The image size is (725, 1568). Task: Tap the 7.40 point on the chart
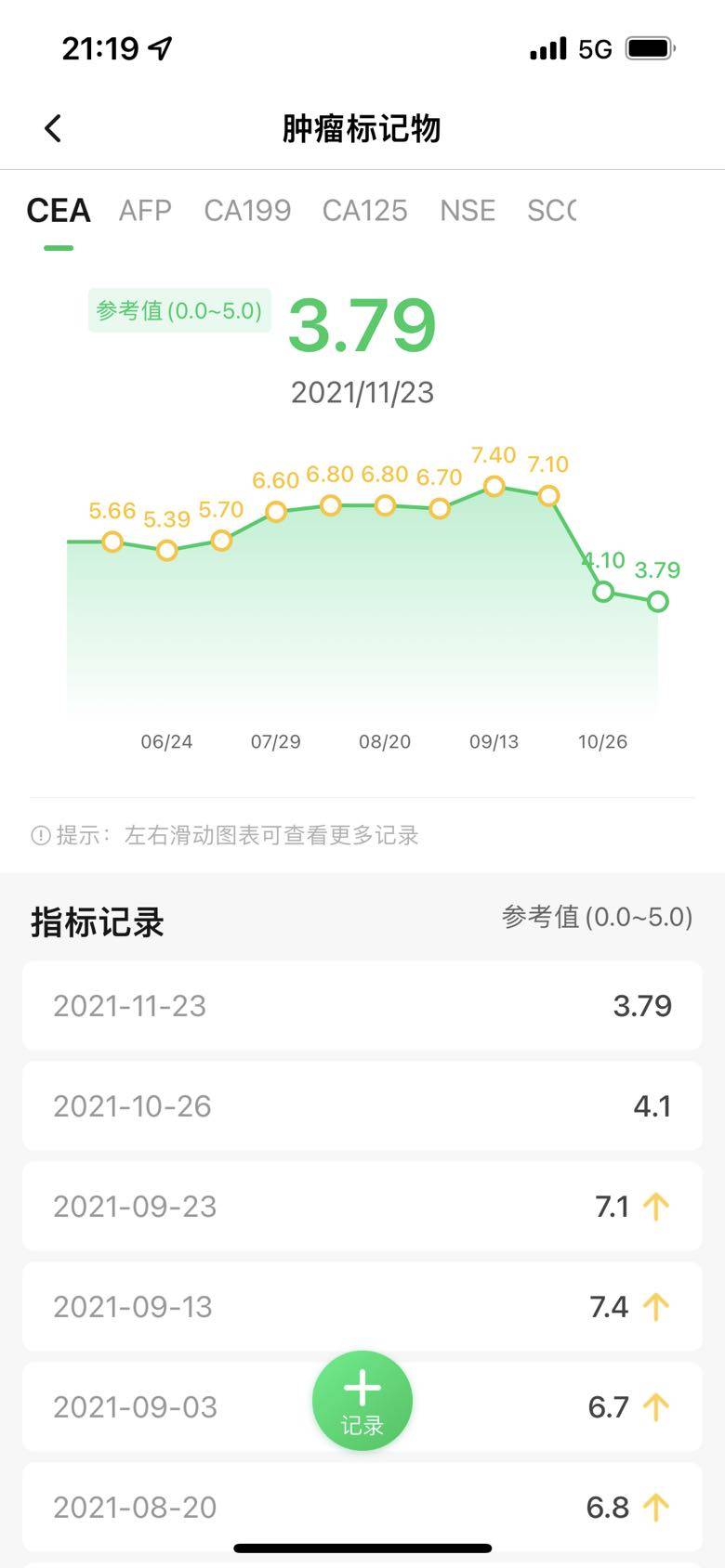tap(494, 486)
